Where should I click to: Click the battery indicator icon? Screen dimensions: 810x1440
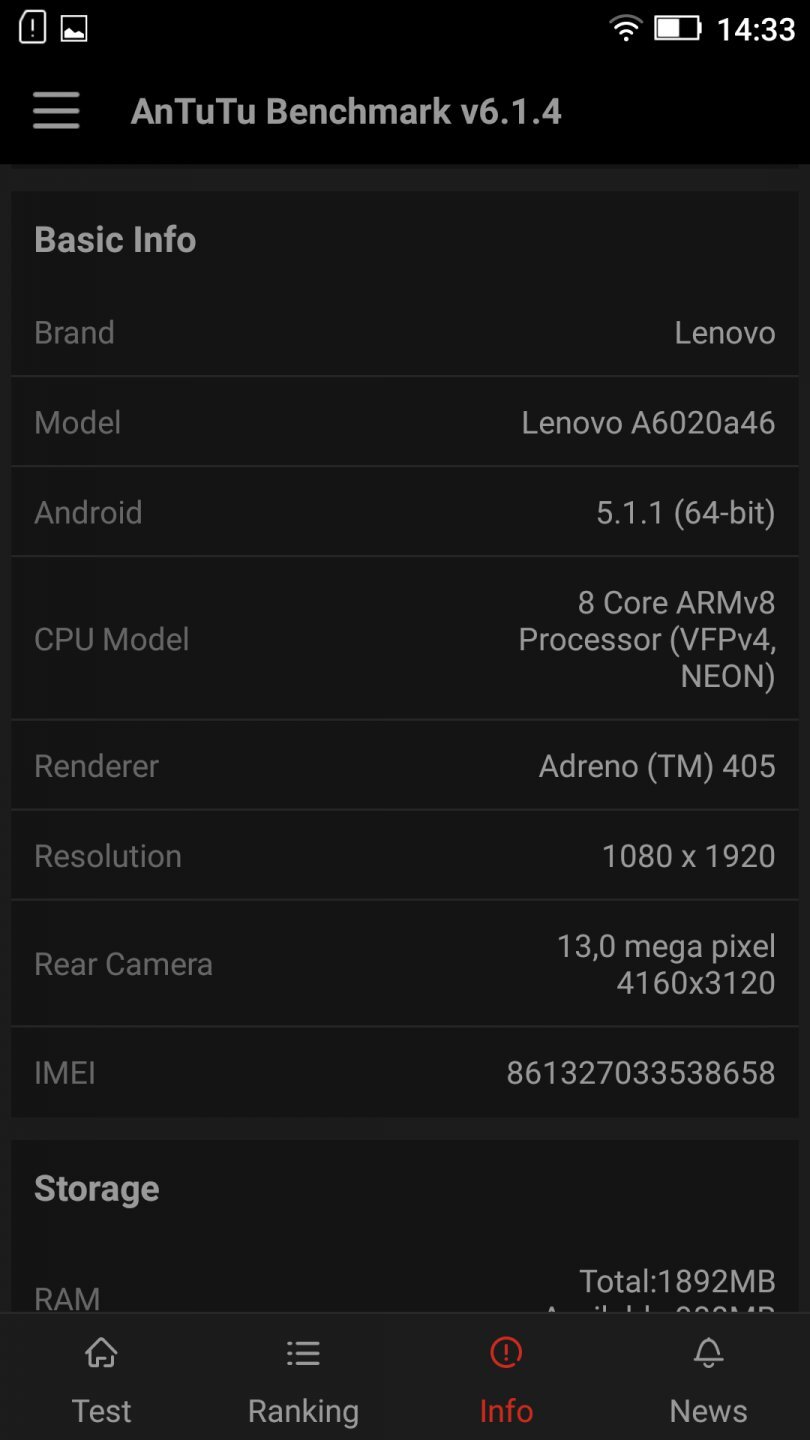click(x=676, y=28)
